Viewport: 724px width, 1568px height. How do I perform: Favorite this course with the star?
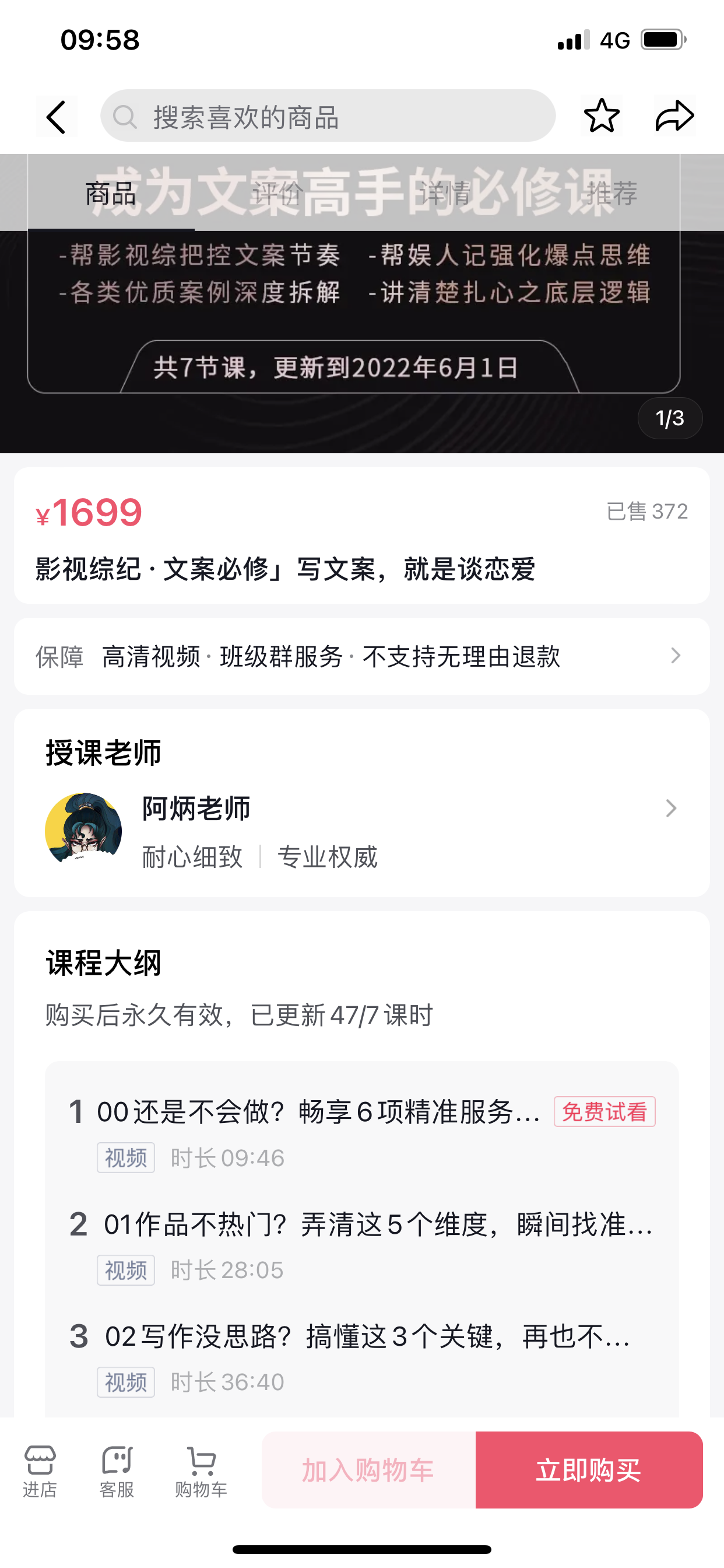pyautogui.click(x=601, y=116)
